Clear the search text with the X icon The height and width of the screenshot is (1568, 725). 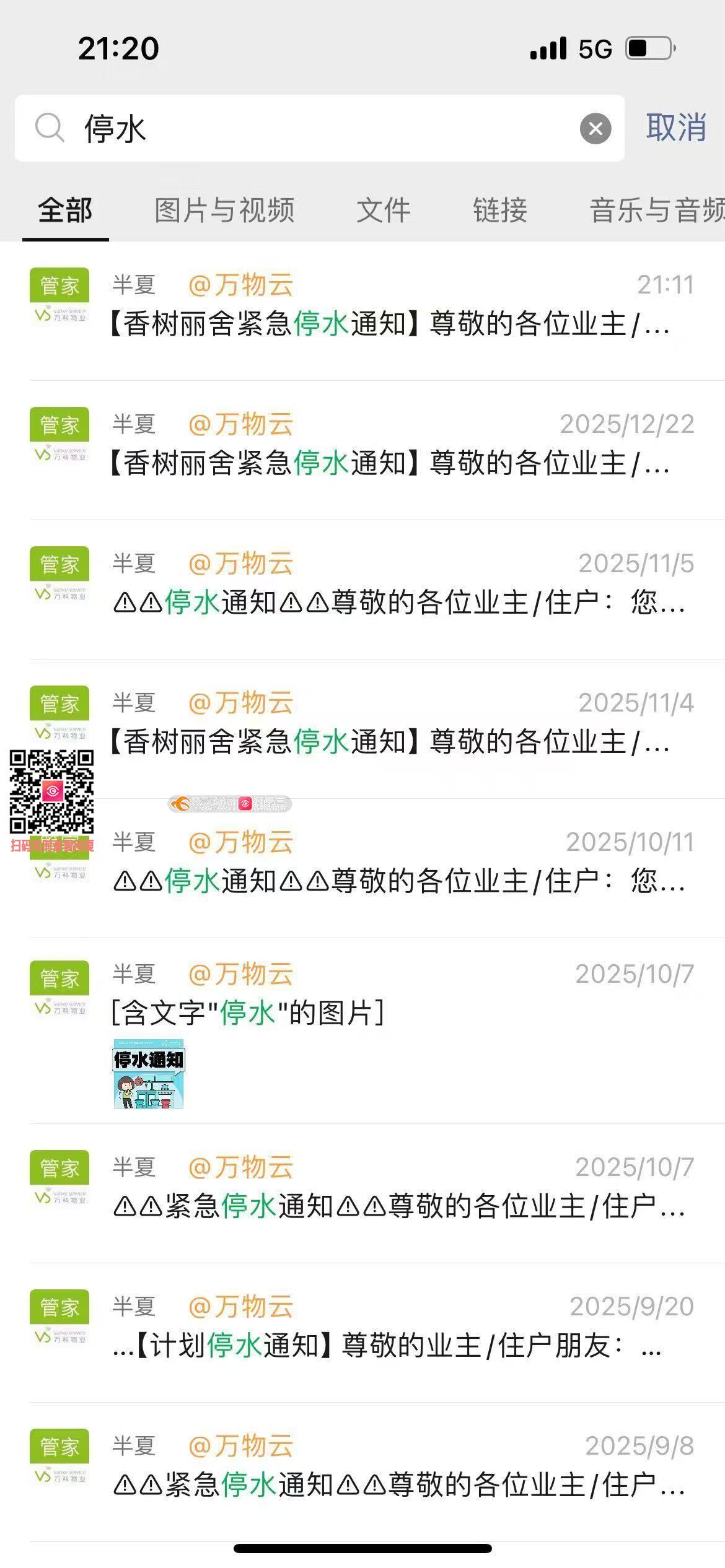pyautogui.click(x=595, y=129)
